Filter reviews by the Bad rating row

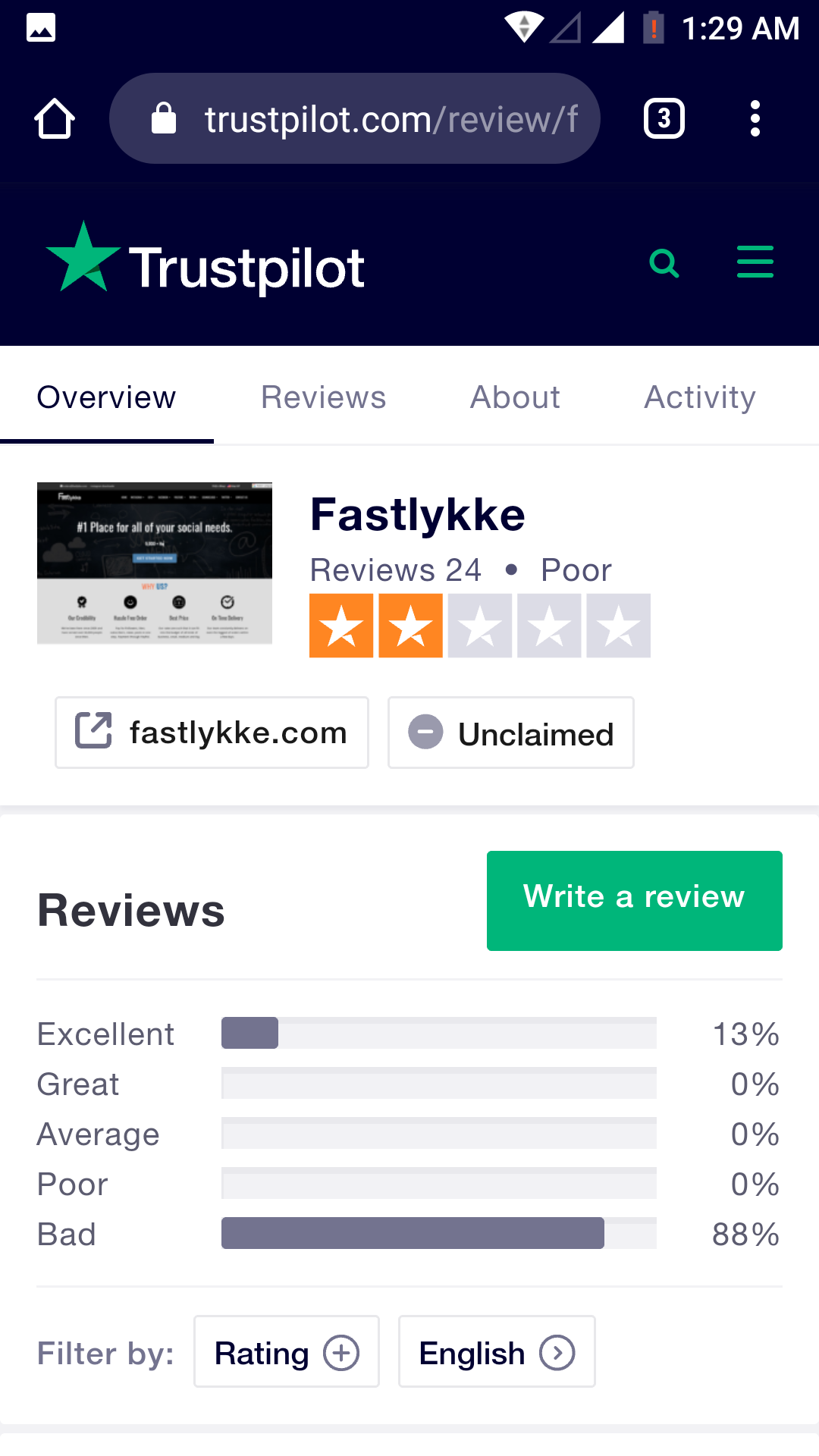tap(409, 1234)
